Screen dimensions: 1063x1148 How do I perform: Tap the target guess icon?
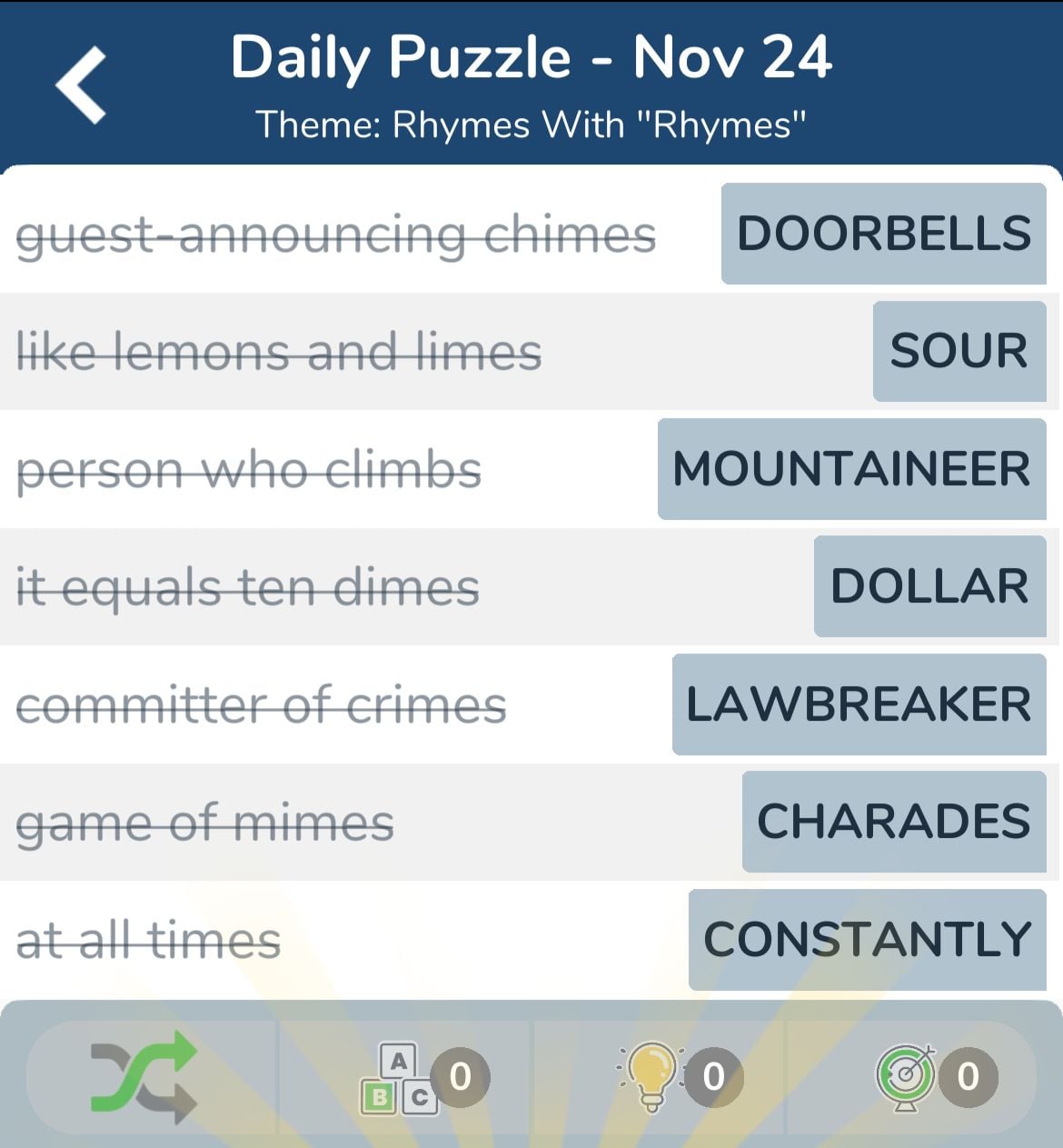coord(906,1077)
